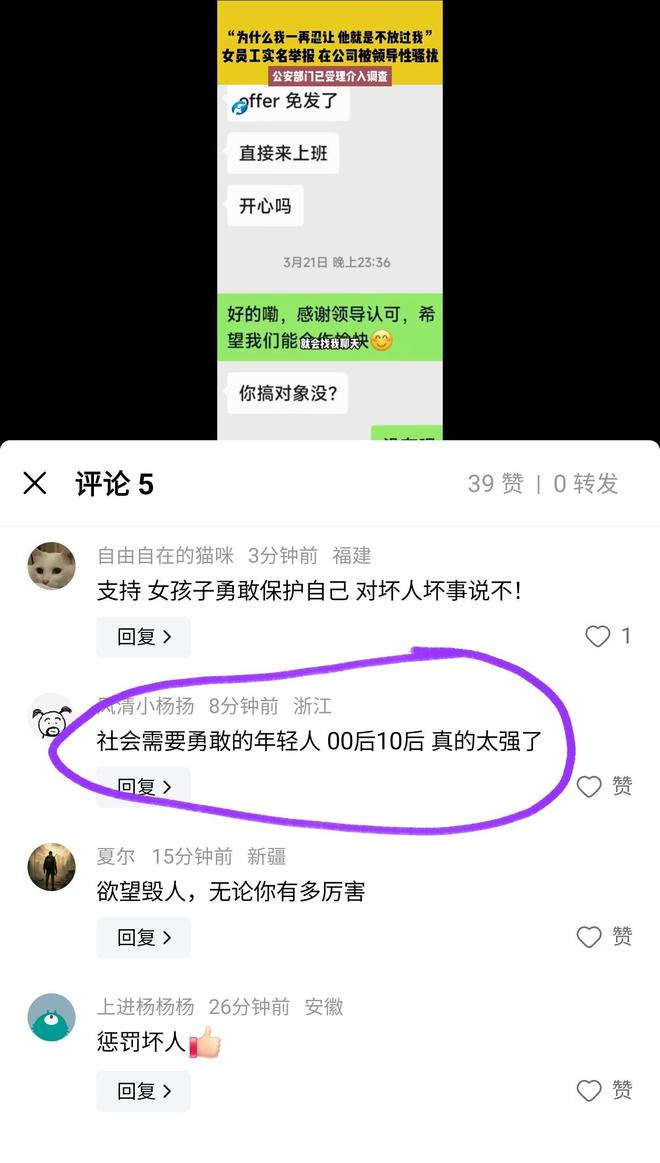Open 上进杨杨杨's profile avatar
Screen dimensions: 660x1163
[51, 1018]
